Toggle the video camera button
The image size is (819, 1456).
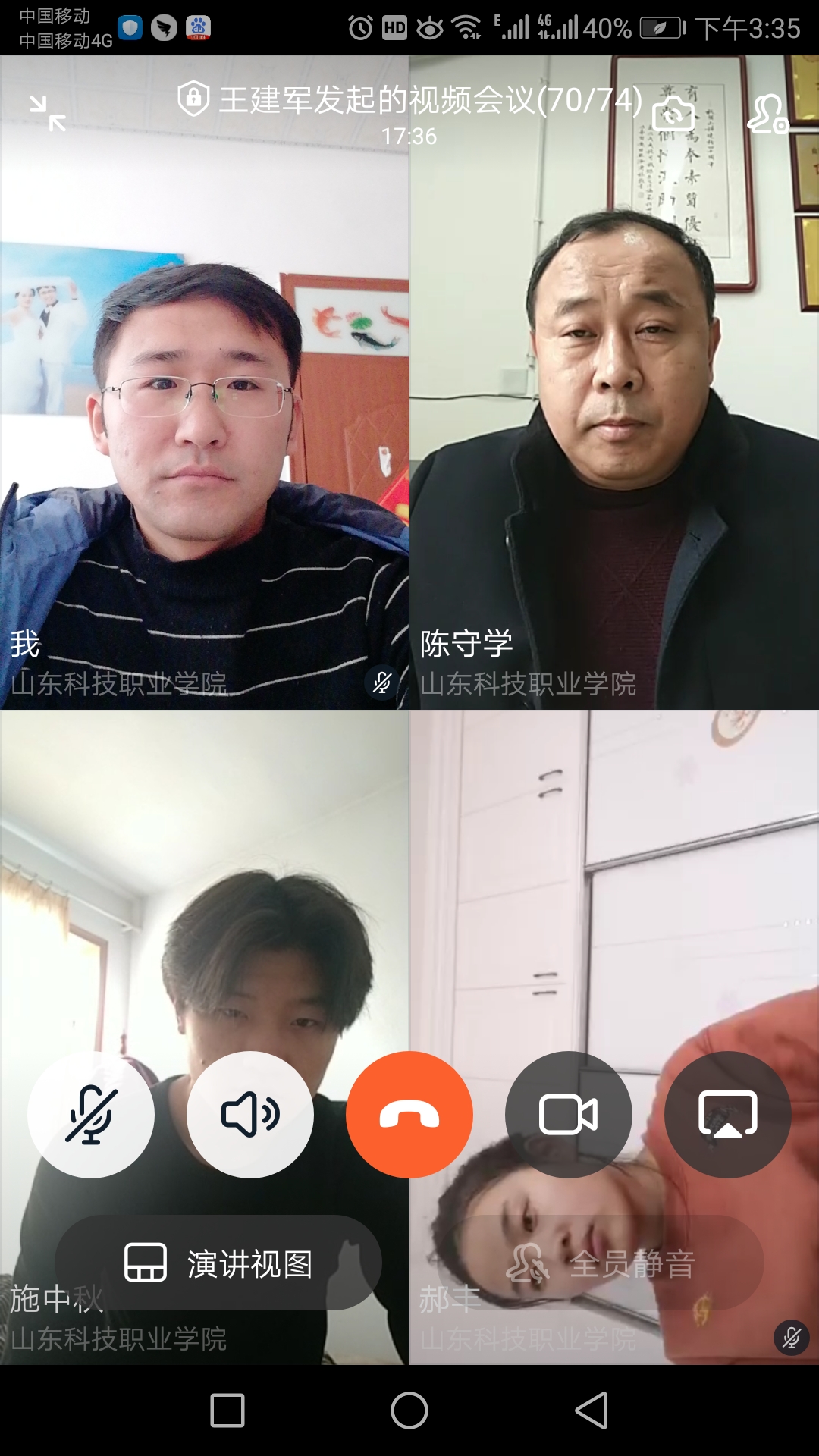point(569,1115)
